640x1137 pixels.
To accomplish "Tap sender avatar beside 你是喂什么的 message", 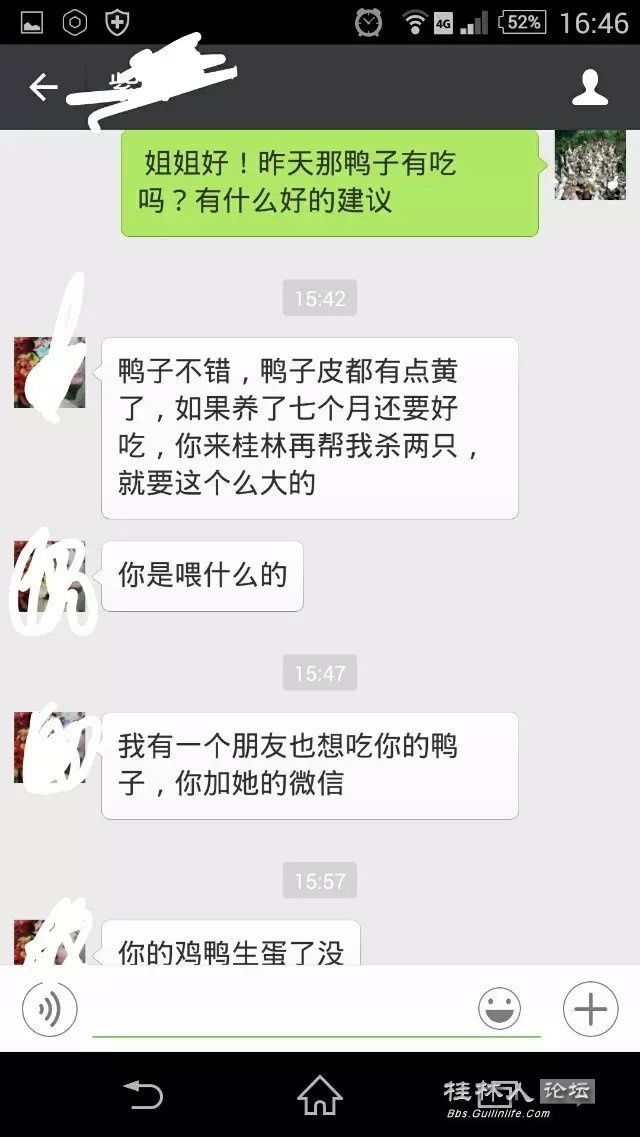I will coord(50,576).
